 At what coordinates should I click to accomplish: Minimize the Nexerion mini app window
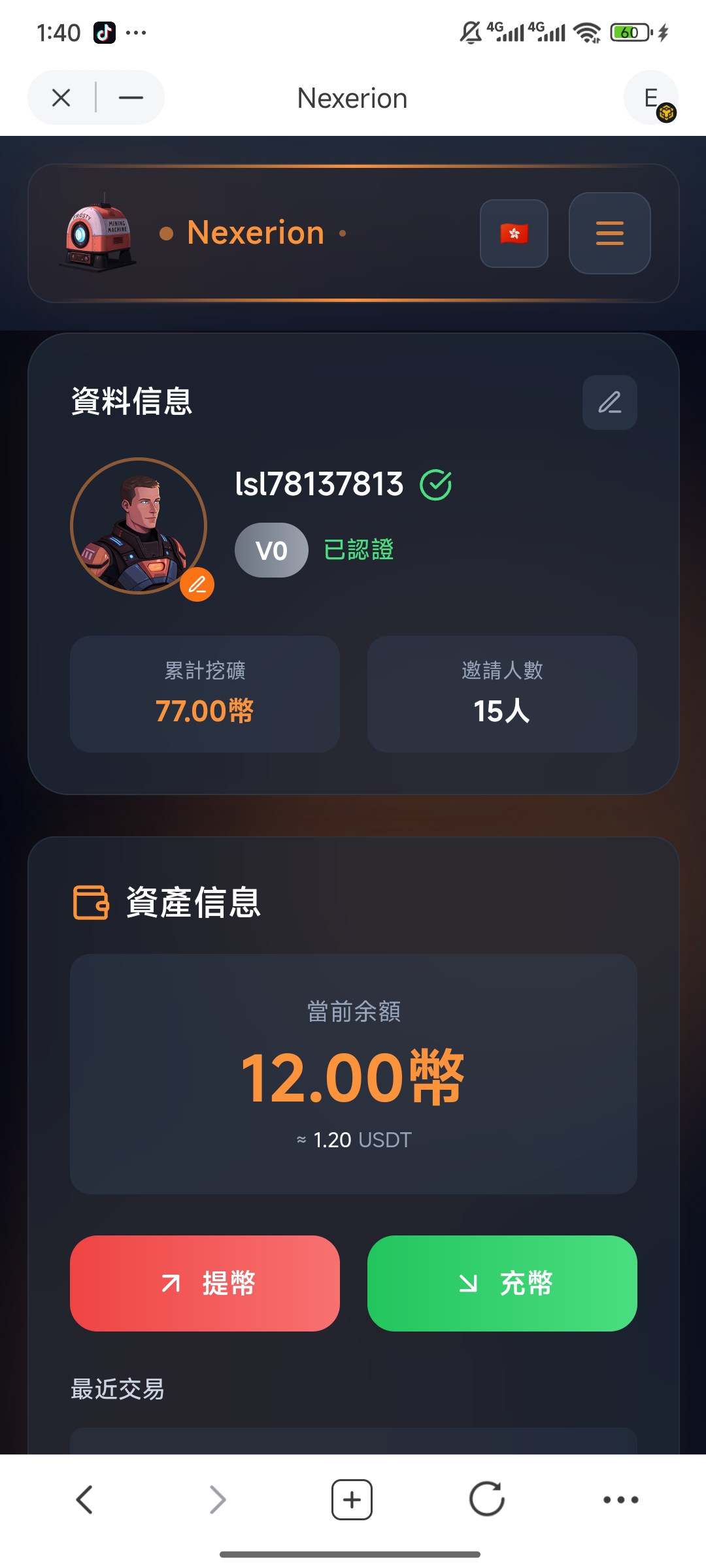131,98
